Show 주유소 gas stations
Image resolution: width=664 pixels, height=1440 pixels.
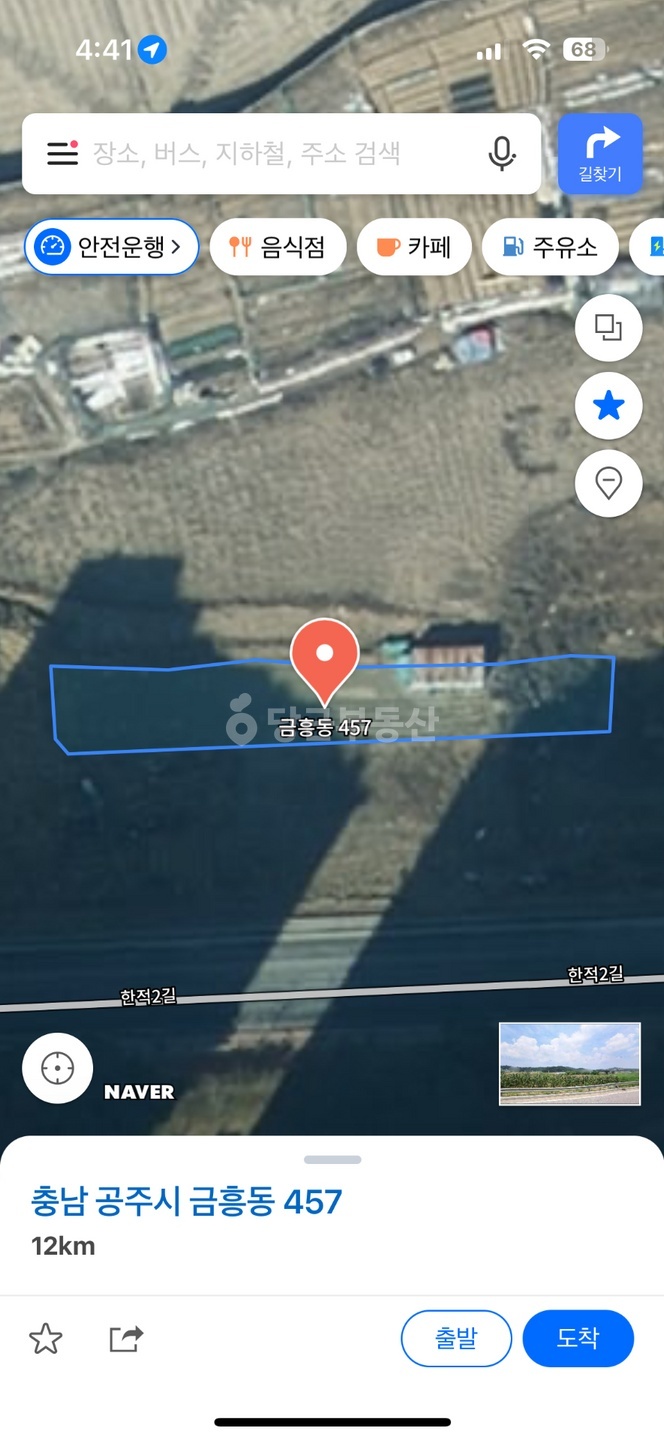549,246
